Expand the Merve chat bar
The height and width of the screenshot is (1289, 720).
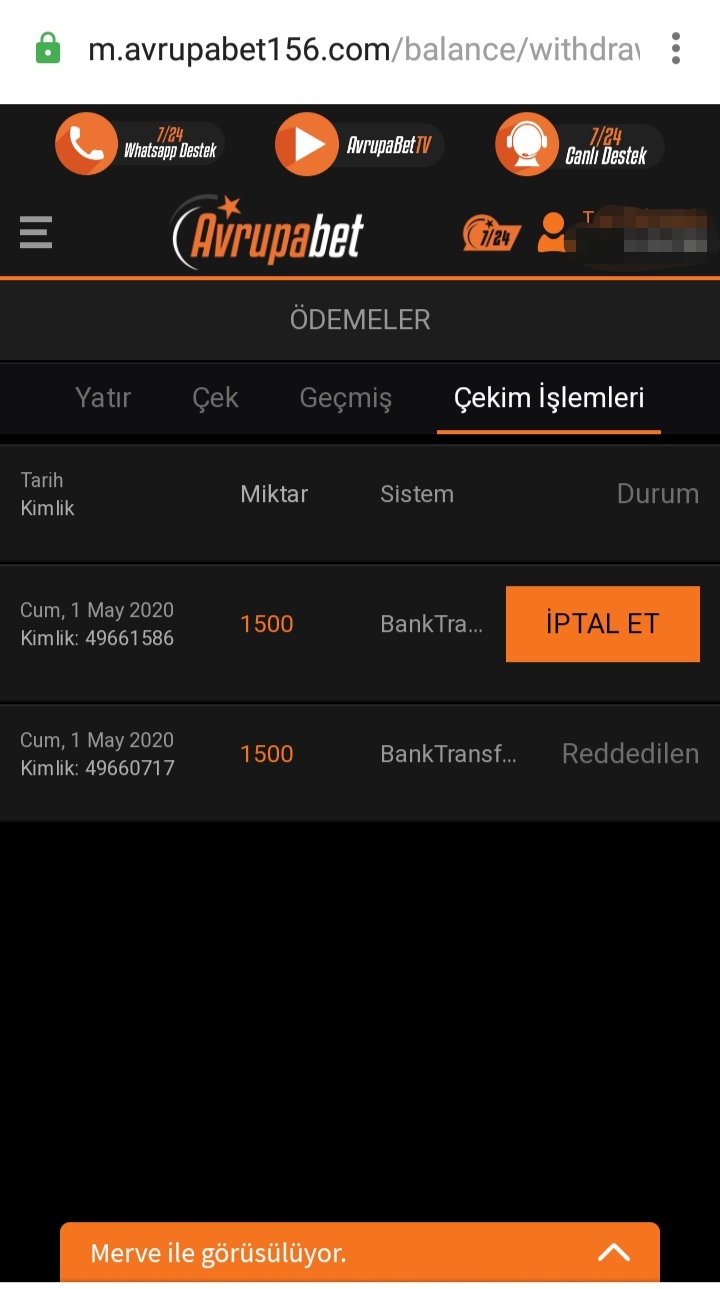pyautogui.click(x=360, y=1252)
